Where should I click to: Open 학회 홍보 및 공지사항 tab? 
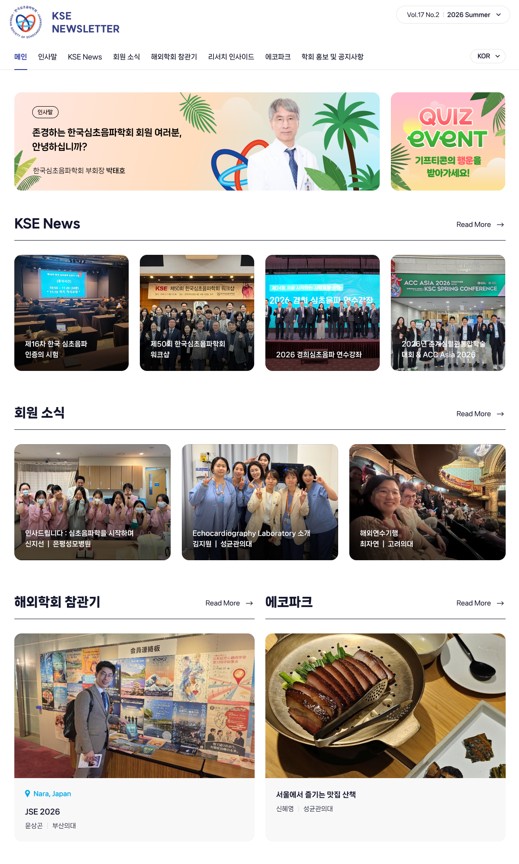pos(332,57)
